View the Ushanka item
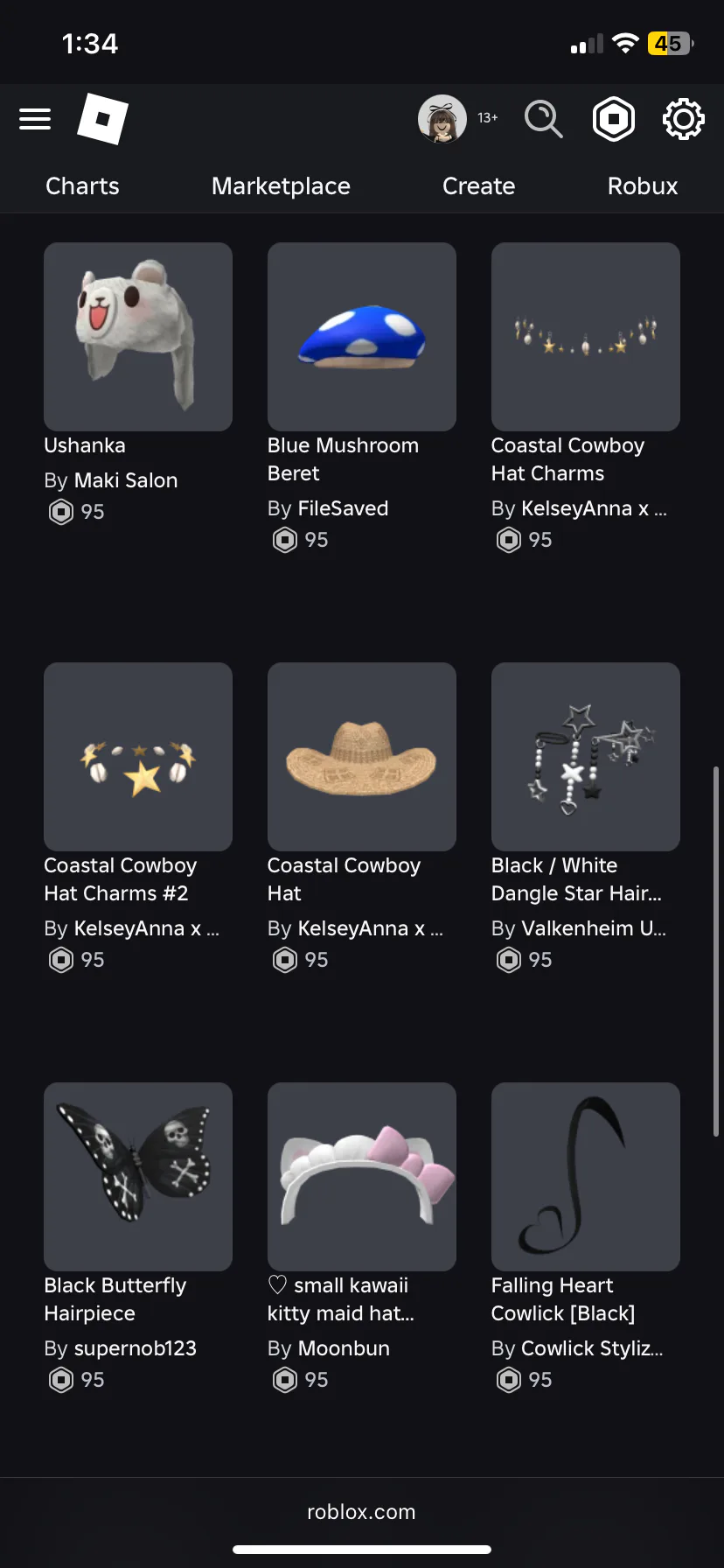The height and width of the screenshot is (1568, 724). (138, 337)
